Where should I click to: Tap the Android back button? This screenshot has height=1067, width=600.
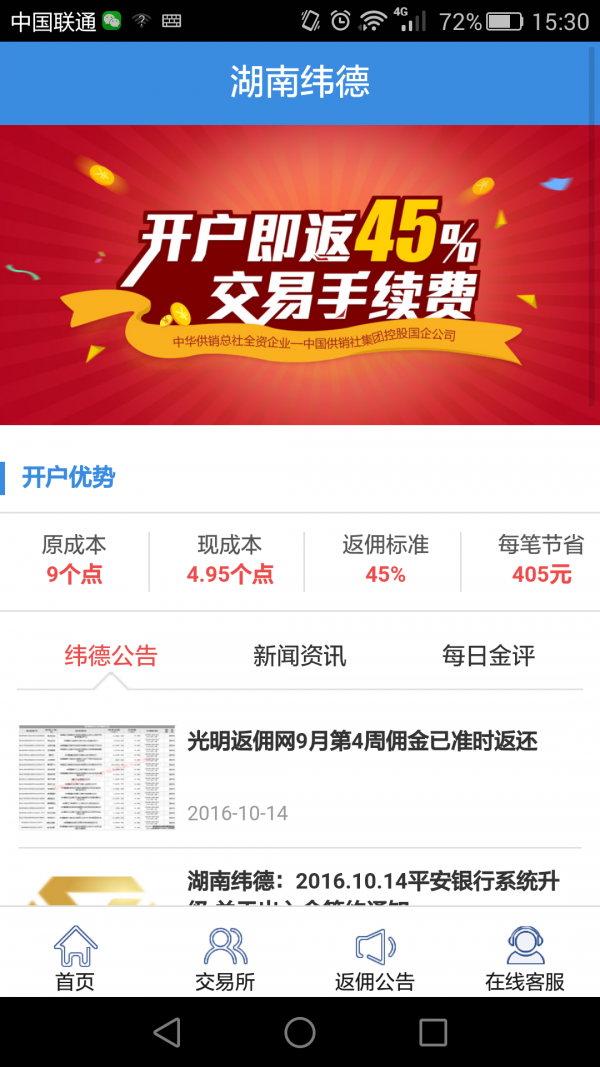(x=167, y=1032)
